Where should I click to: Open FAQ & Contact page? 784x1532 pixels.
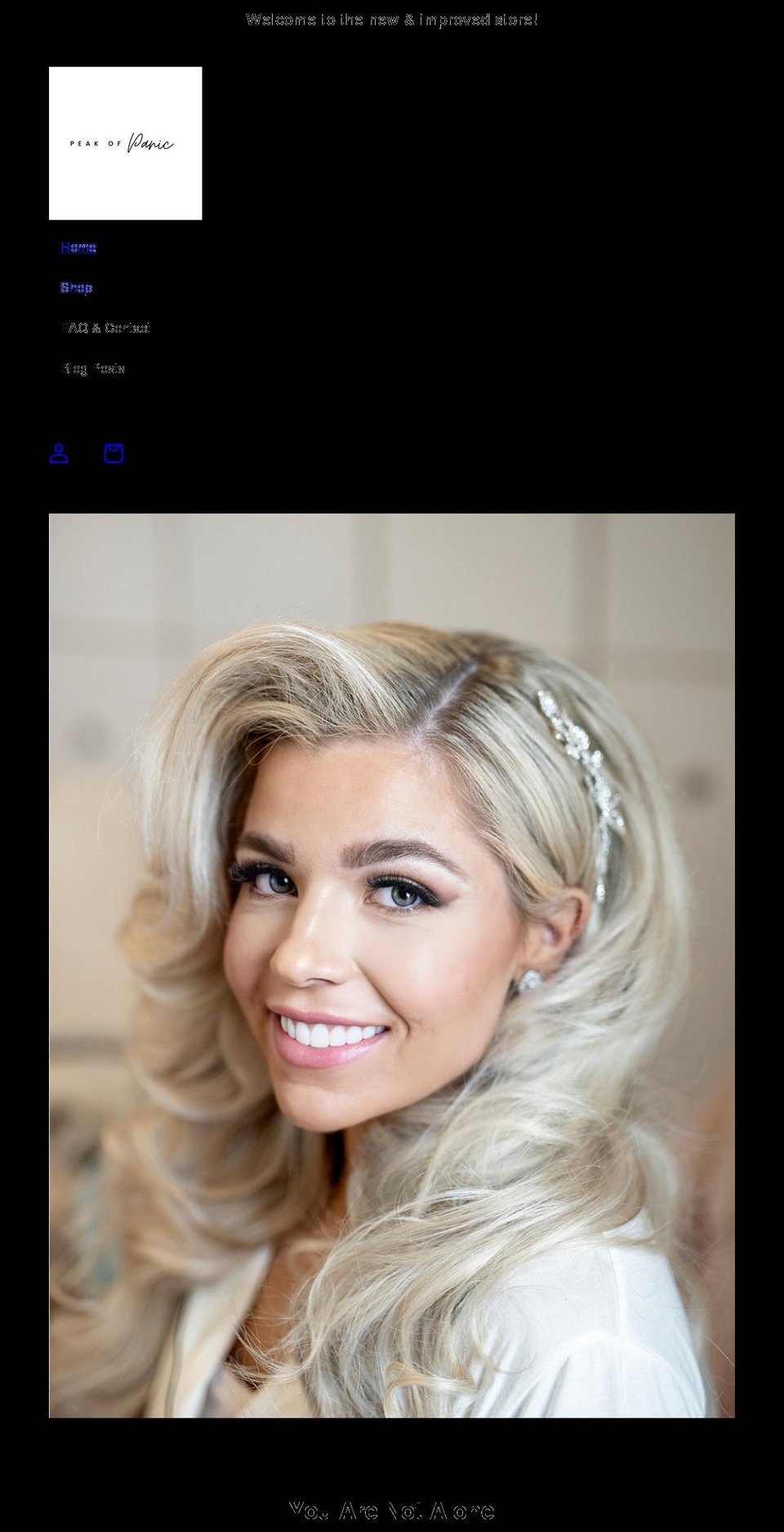coord(105,328)
